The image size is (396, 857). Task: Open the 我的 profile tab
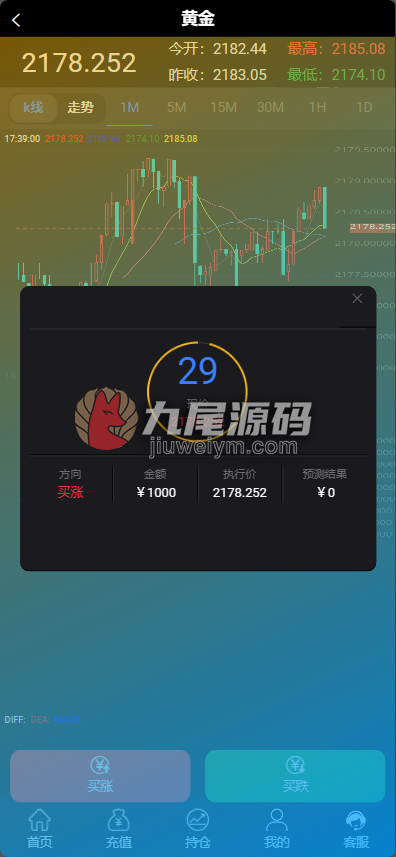[x=277, y=829]
